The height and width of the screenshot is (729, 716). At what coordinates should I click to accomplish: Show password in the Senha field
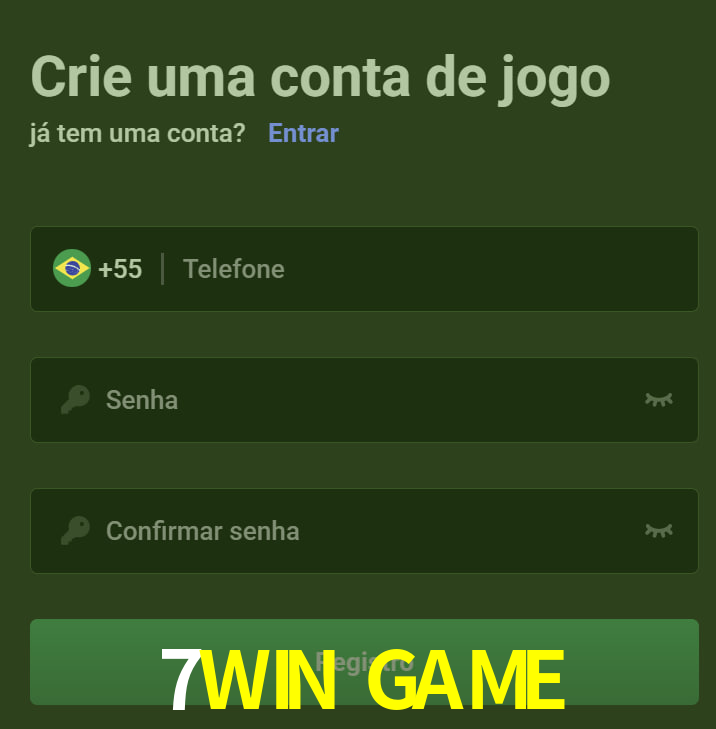658,400
